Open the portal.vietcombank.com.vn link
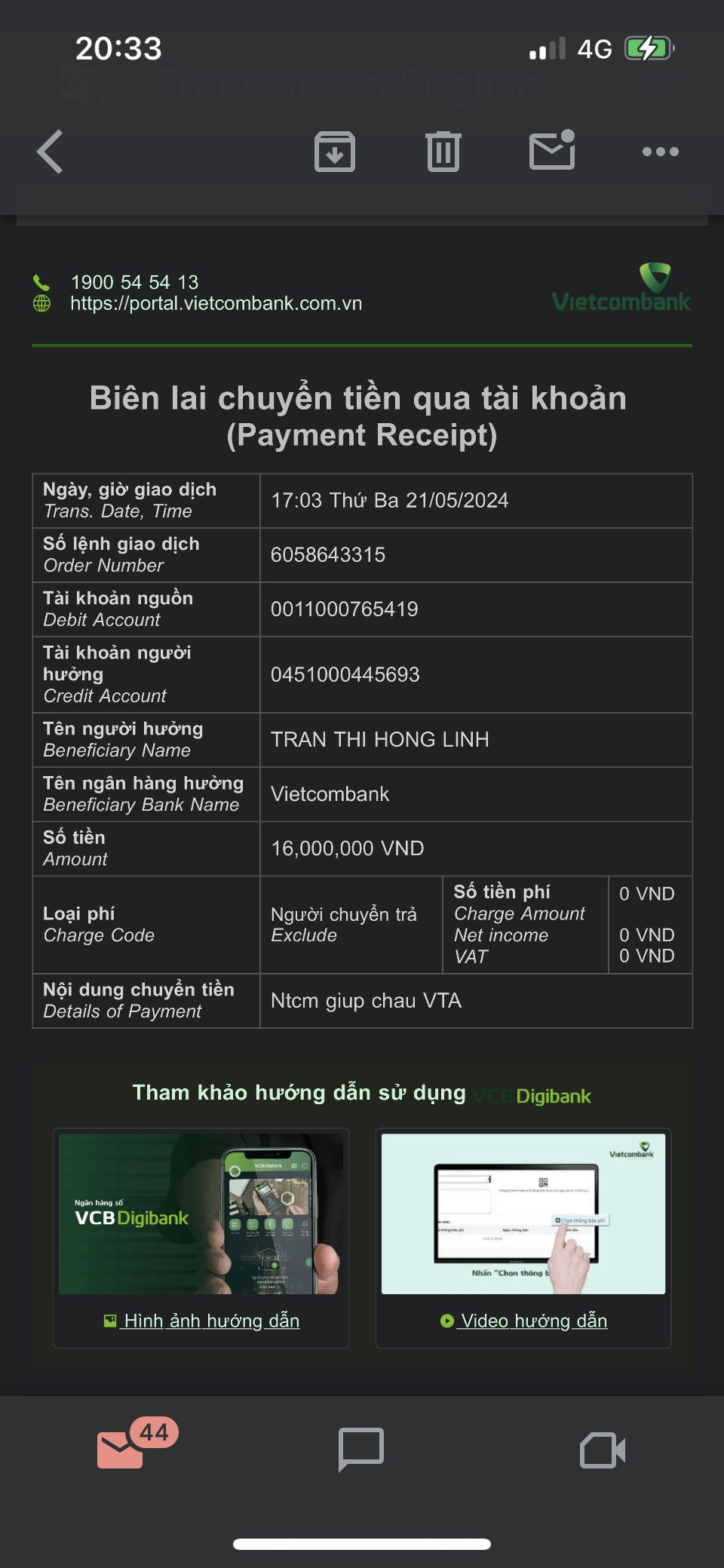This screenshot has width=724, height=1568. tap(216, 303)
